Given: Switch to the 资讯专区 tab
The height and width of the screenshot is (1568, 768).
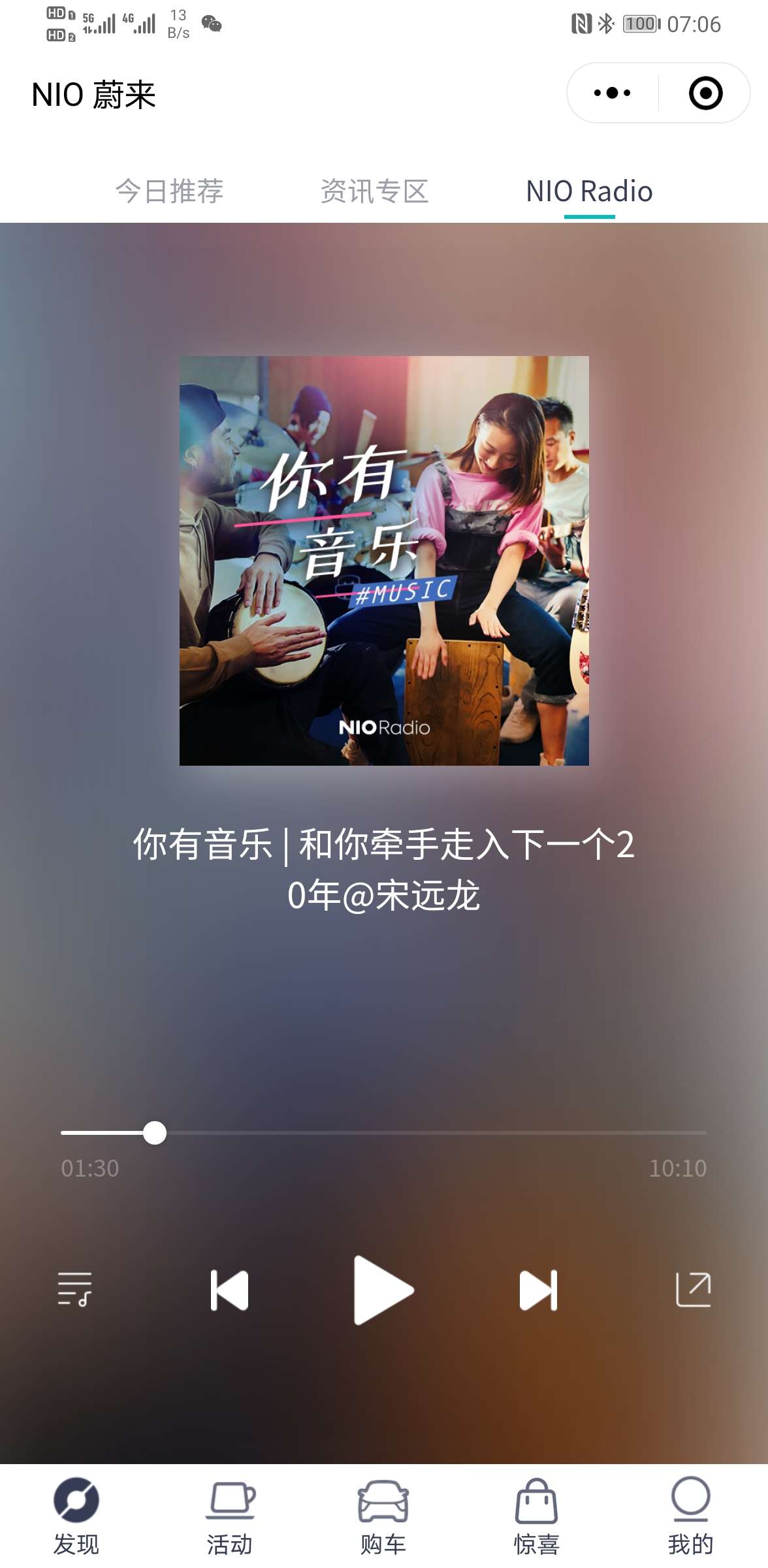Looking at the screenshot, I should [x=374, y=191].
